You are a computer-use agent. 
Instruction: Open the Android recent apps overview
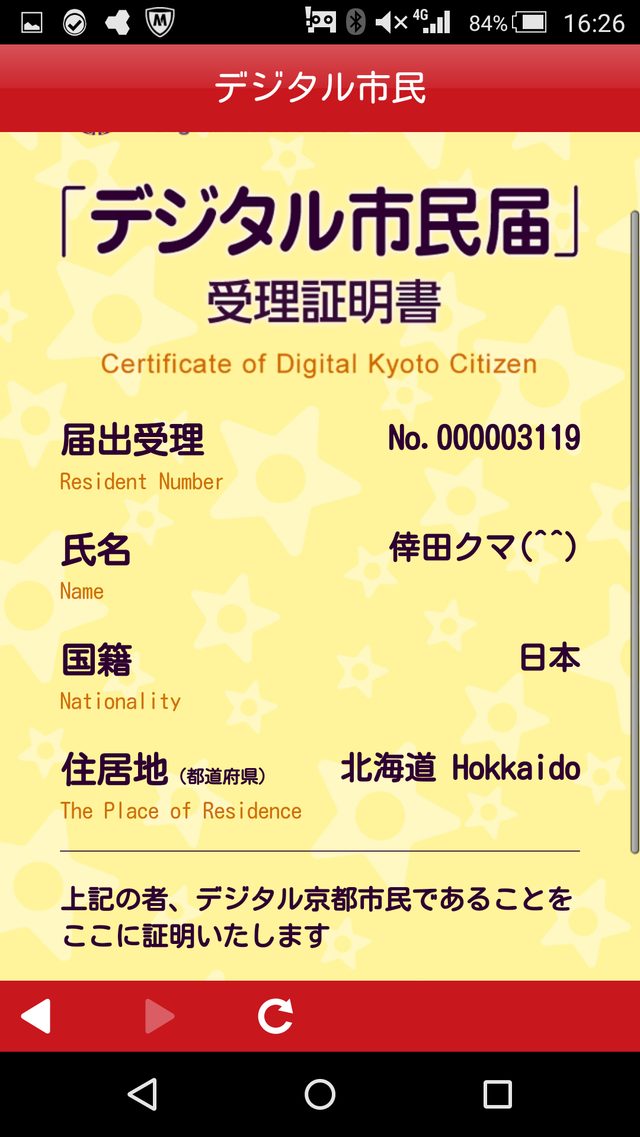click(x=497, y=1094)
